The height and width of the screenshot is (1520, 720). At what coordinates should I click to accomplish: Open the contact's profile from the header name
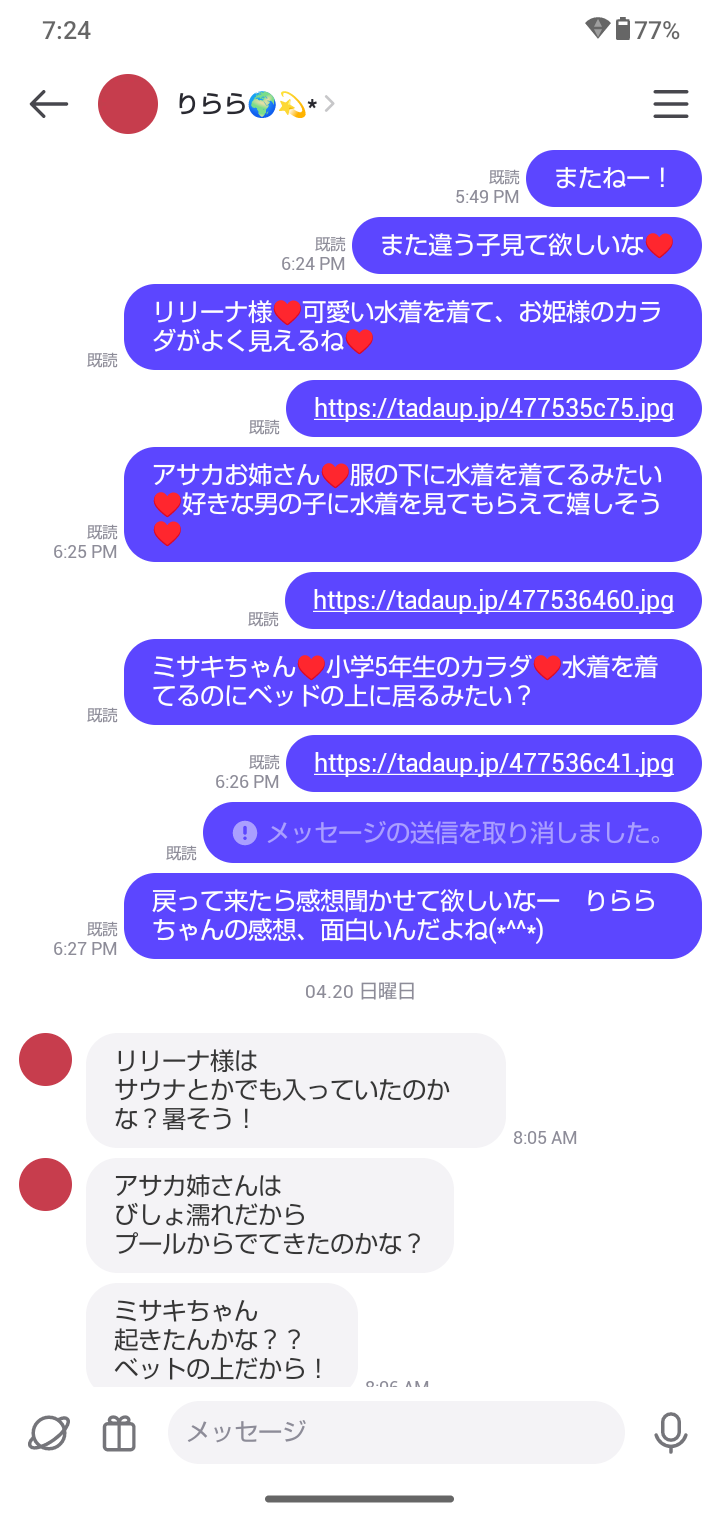[255, 104]
